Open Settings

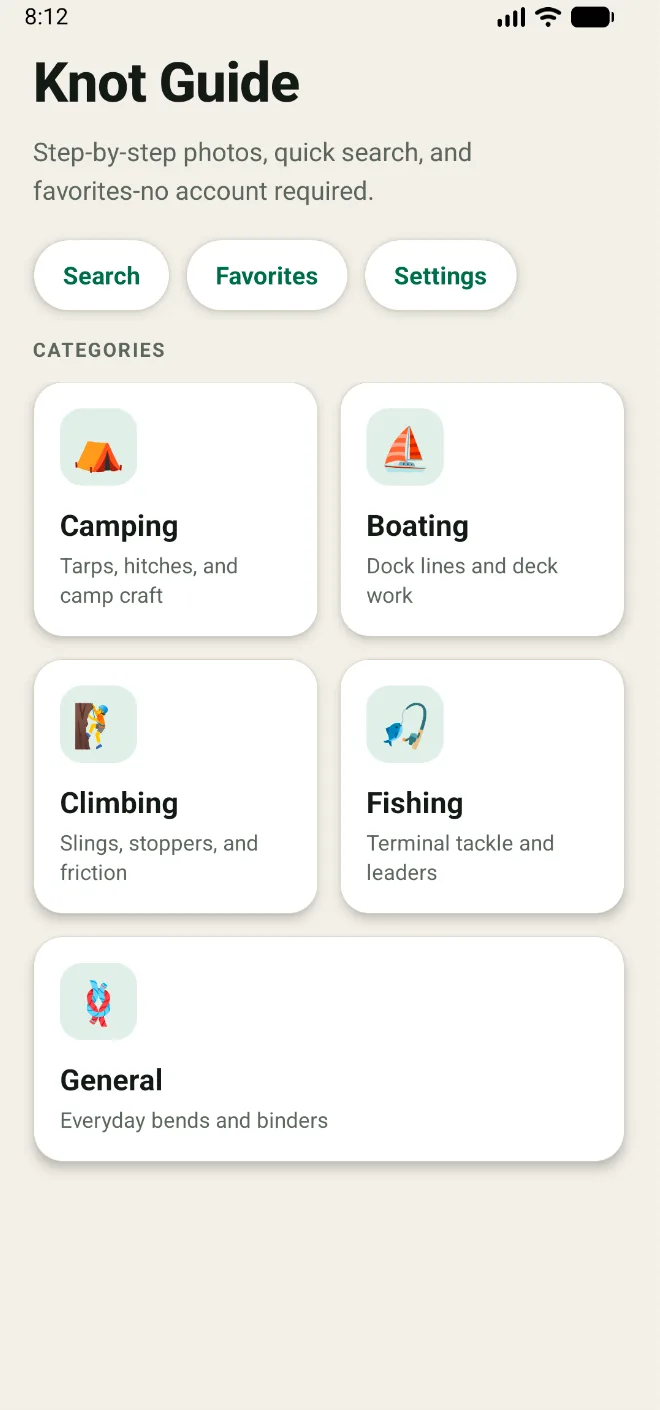(x=440, y=276)
